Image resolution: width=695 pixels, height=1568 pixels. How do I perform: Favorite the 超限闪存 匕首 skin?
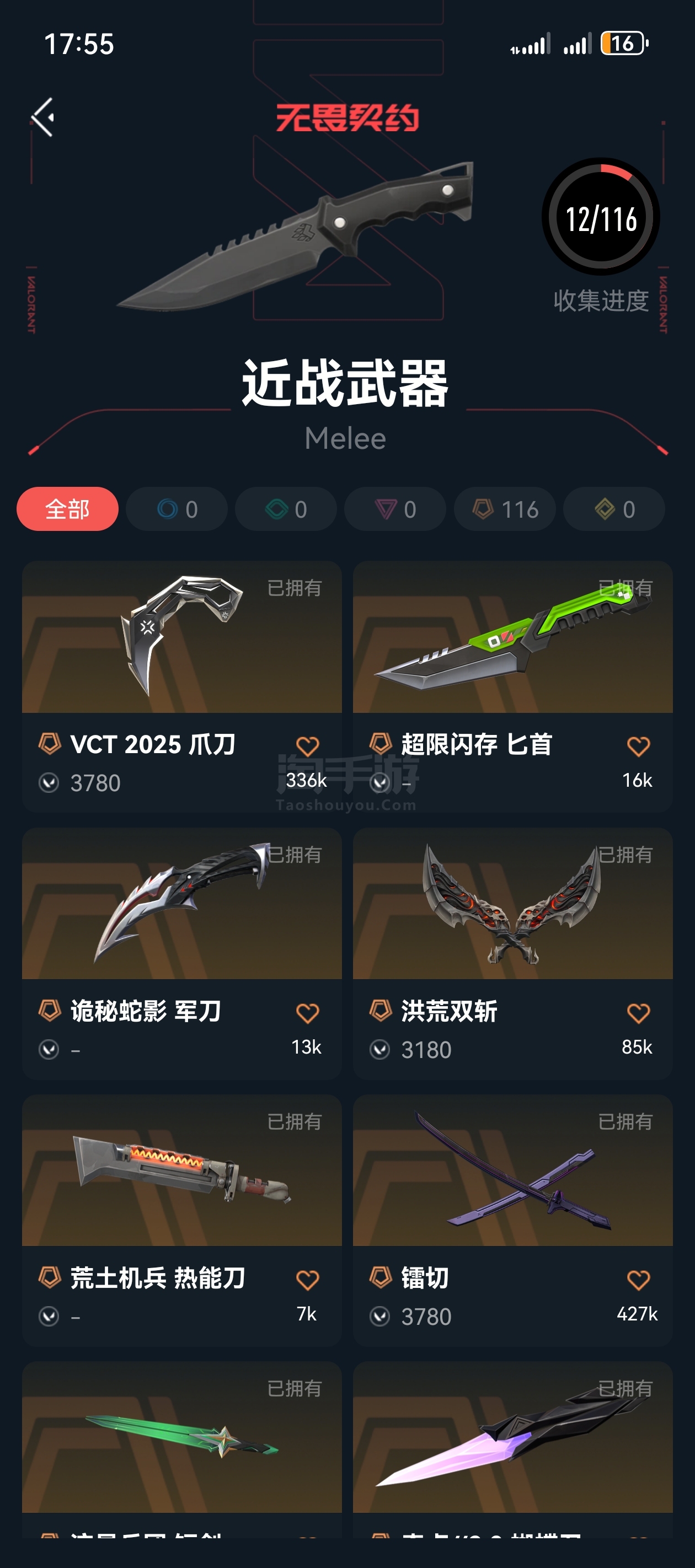point(638,747)
